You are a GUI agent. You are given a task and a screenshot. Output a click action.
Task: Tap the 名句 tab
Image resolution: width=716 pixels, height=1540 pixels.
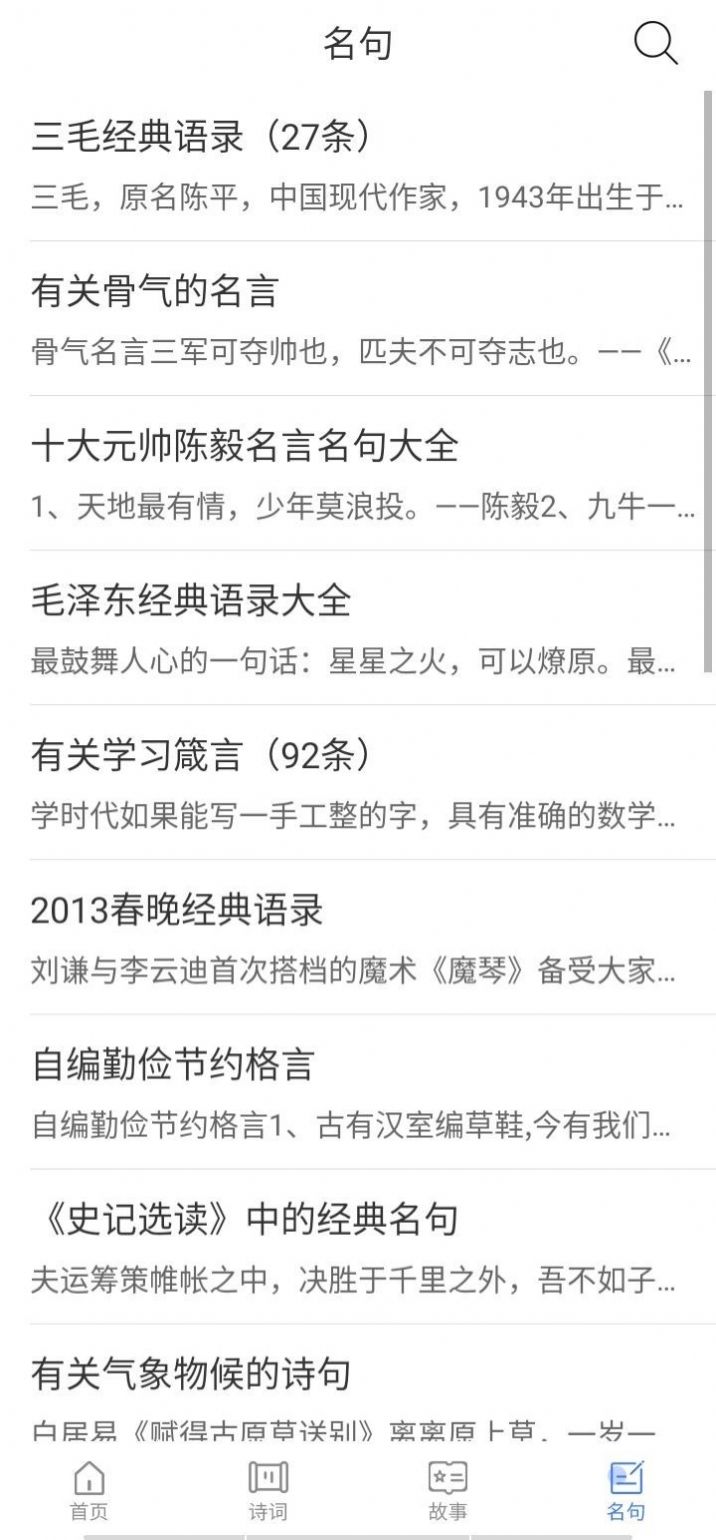pos(626,1489)
